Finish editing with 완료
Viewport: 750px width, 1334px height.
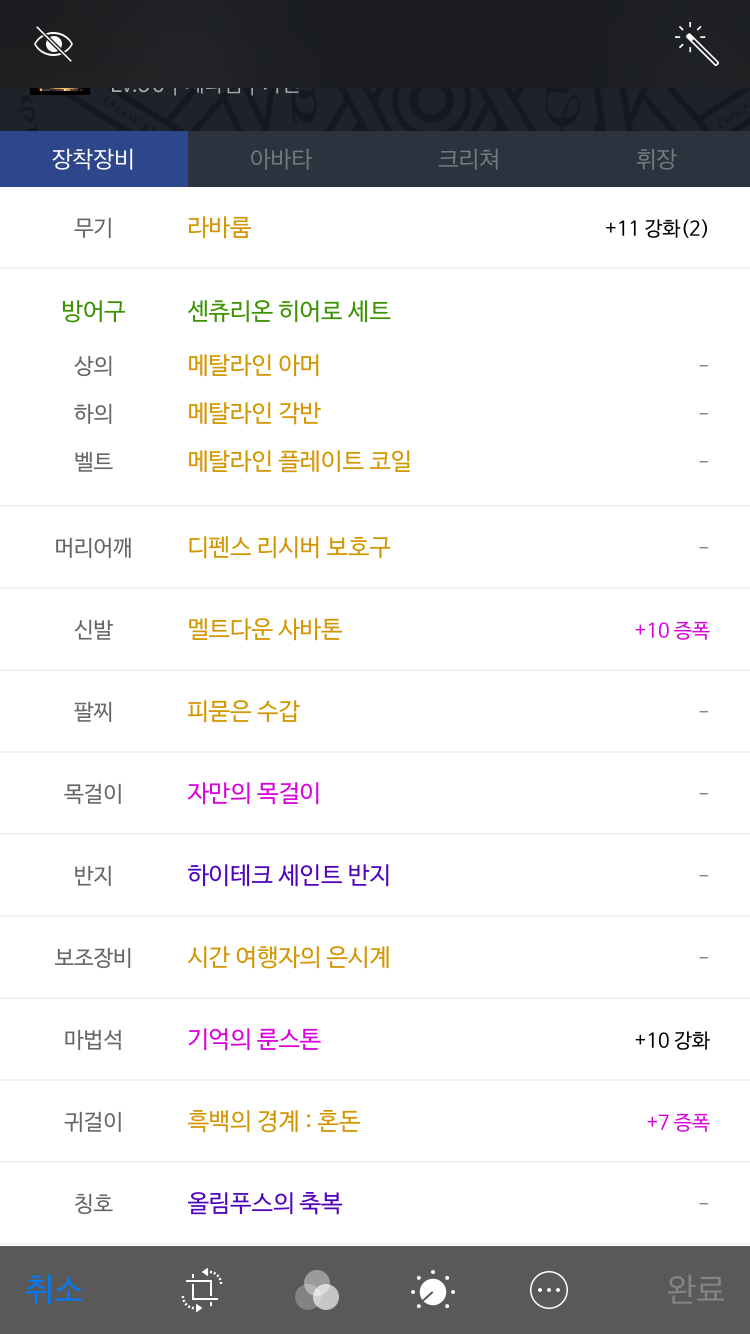coord(695,1289)
